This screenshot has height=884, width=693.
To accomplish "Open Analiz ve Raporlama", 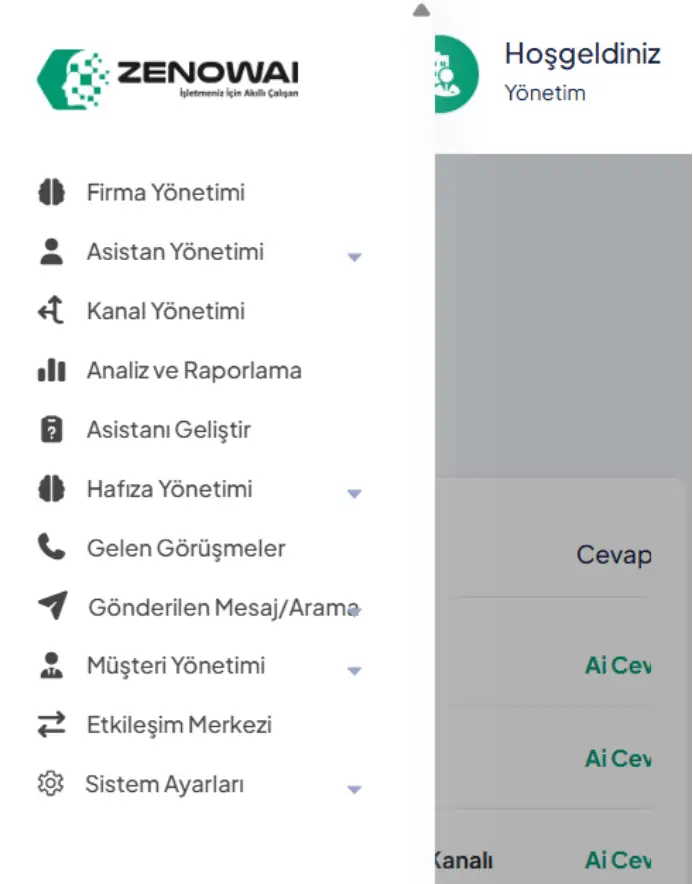I will pos(193,371).
